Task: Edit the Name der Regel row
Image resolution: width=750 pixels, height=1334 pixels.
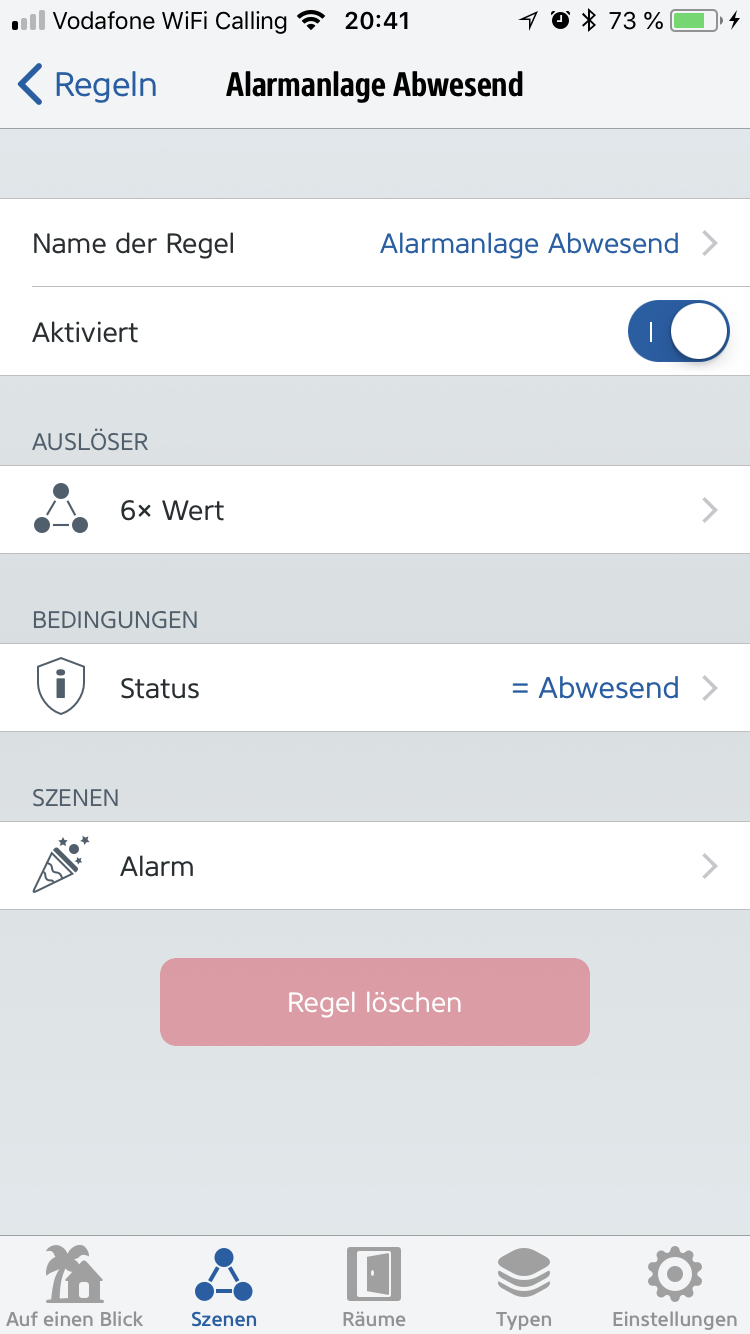Action: tap(375, 243)
